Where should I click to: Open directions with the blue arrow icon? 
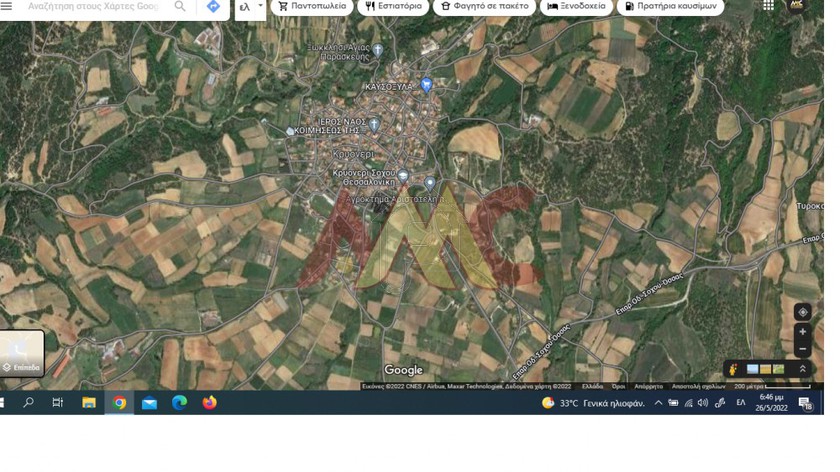(x=213, y=6)
